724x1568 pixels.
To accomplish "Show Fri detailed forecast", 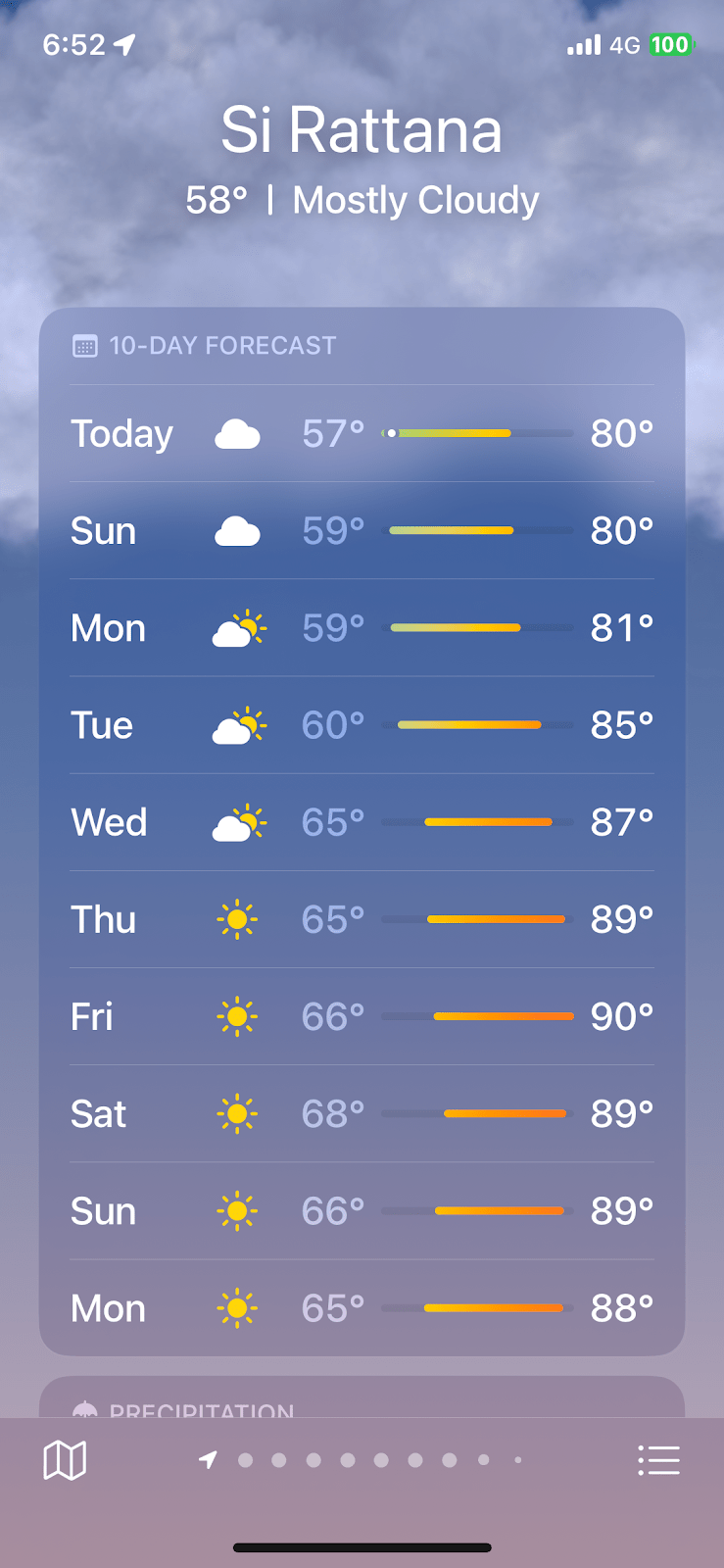I will point(362,1016).
